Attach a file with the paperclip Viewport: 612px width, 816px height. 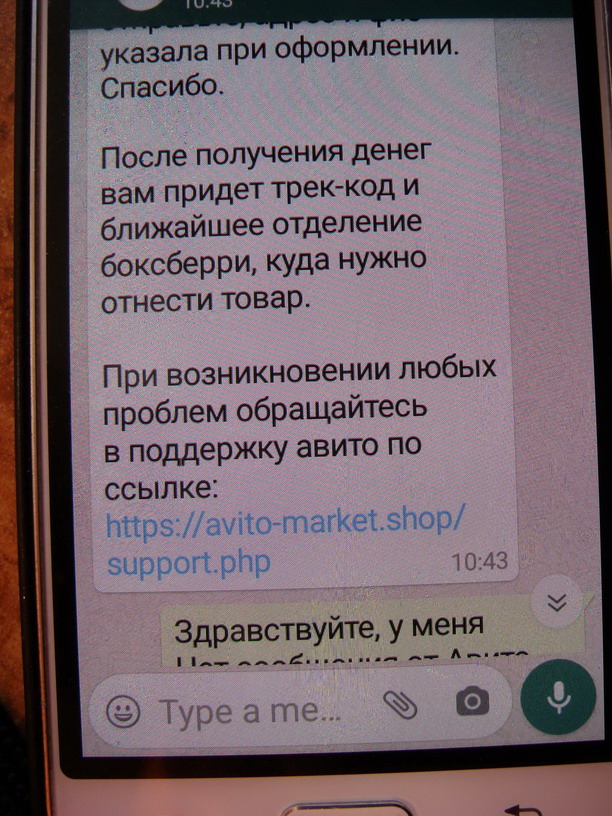coord(400,704)
